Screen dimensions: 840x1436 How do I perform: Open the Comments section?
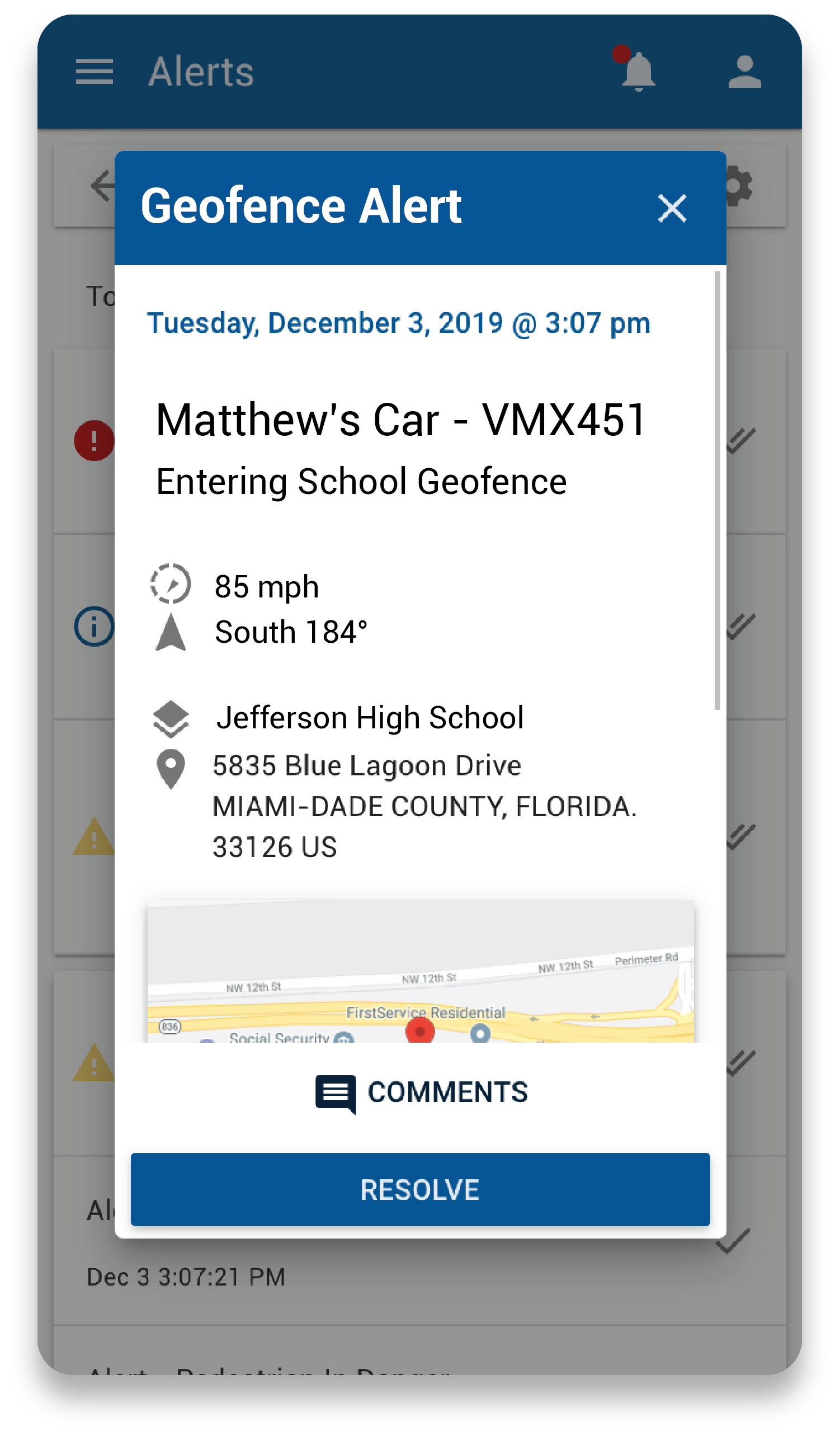pos(421,1093)
